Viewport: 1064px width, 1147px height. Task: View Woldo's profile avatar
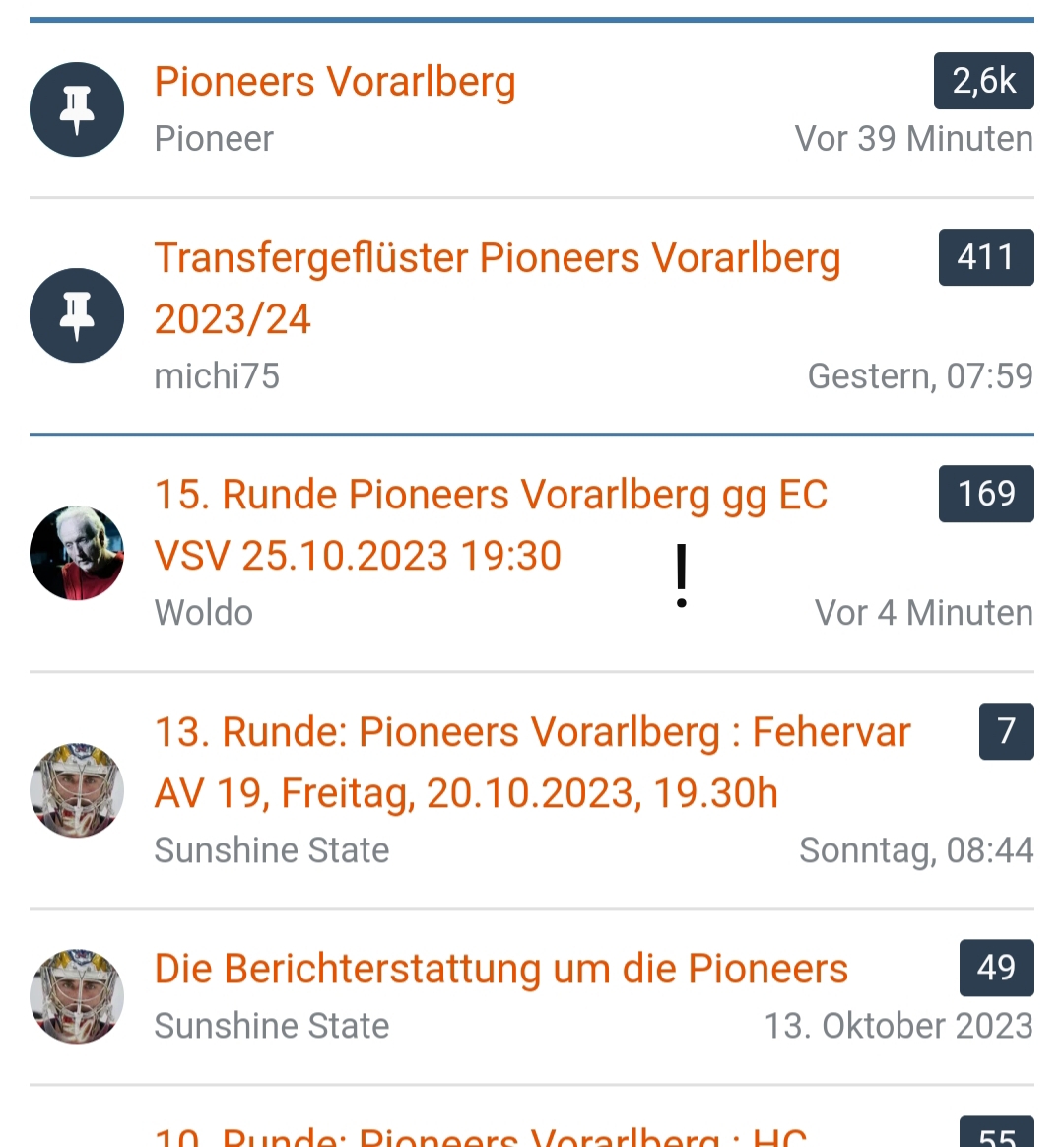tap(77, 554)
